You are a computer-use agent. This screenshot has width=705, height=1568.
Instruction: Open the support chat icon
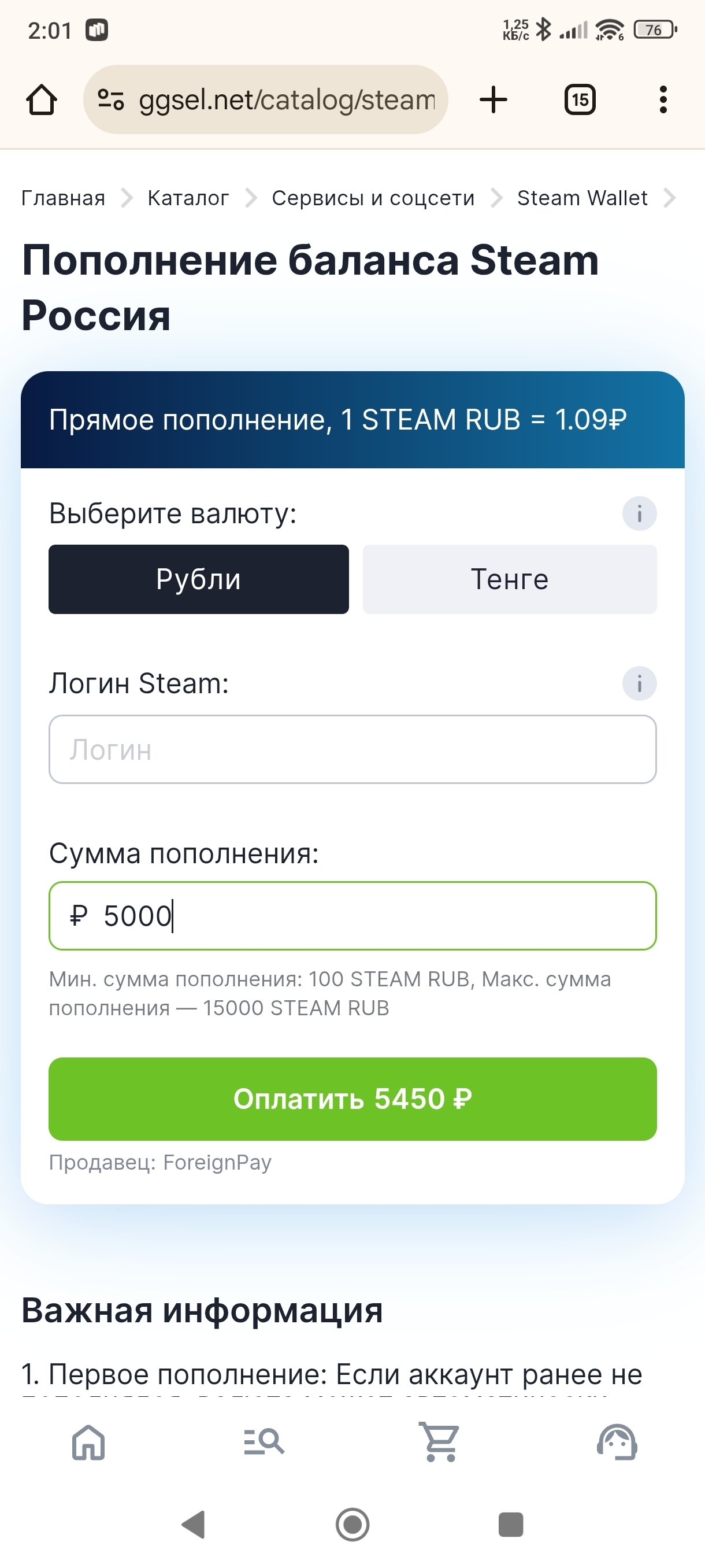point(617,1442)
